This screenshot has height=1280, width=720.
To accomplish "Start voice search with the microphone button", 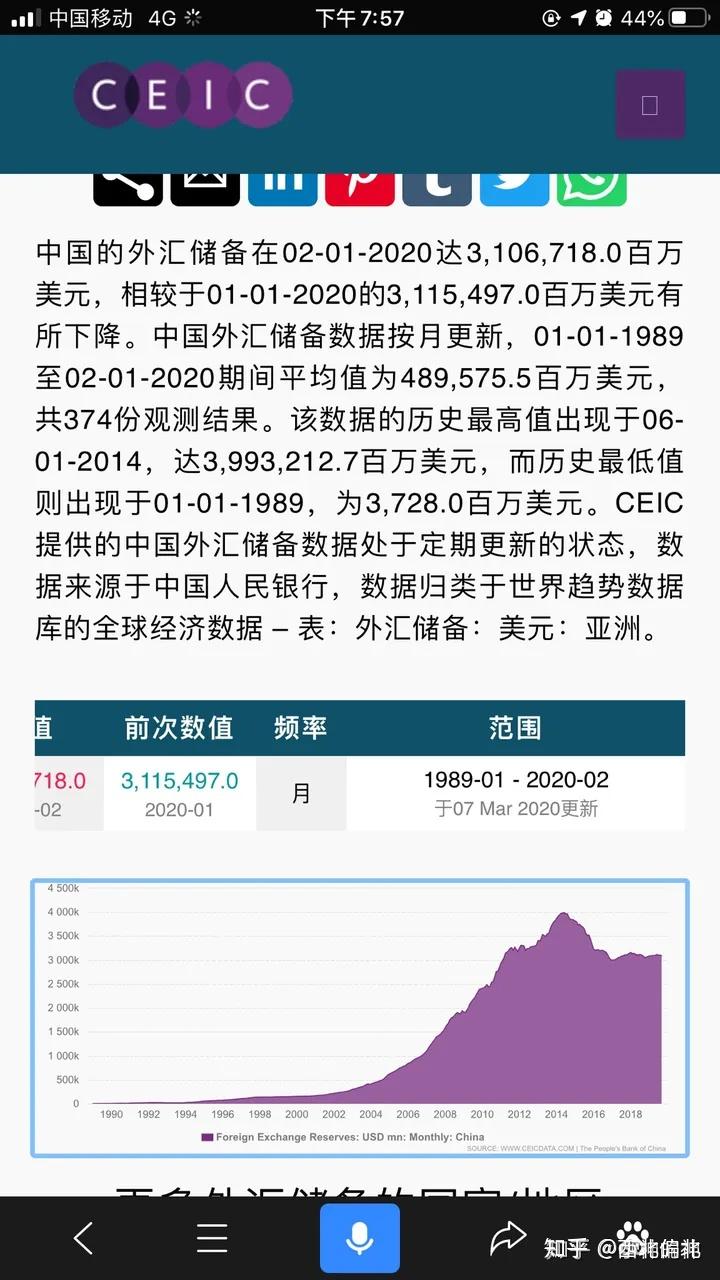I will 360,1238.
